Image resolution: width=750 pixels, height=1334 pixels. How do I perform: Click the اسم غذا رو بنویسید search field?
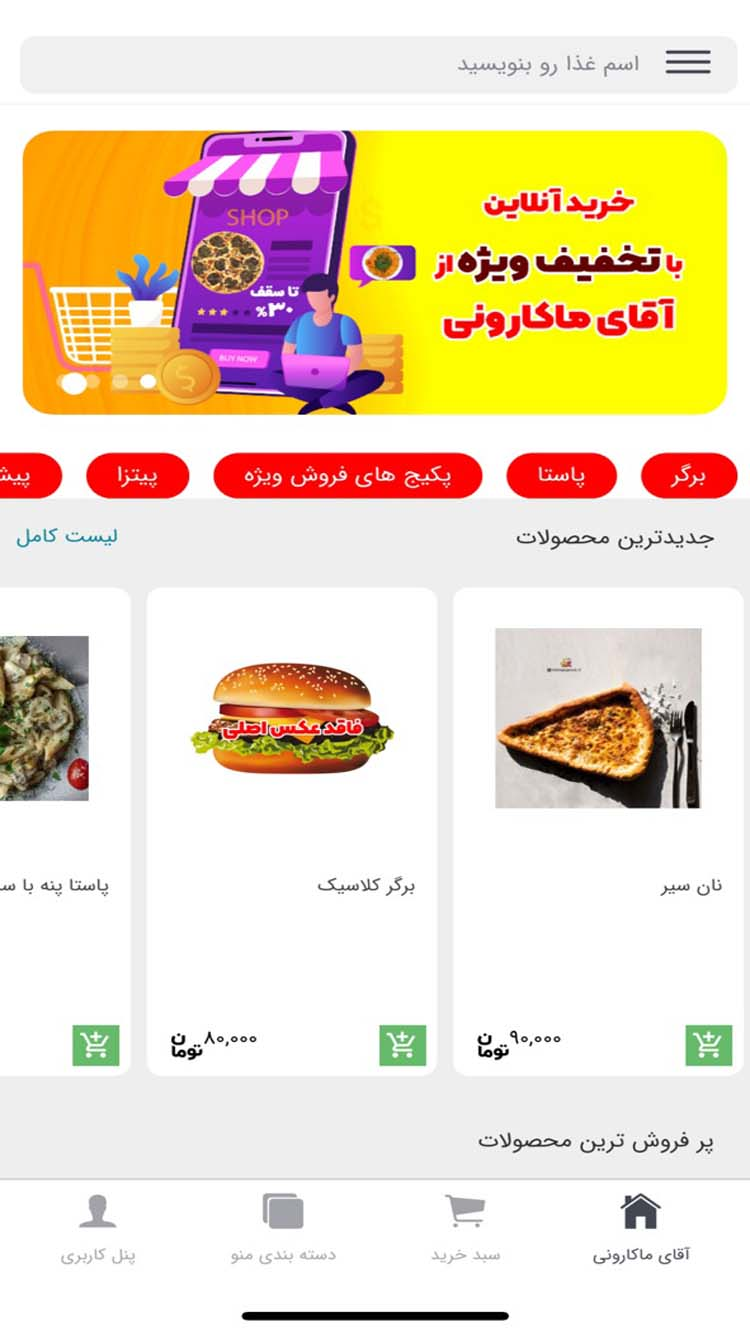[450, 62]
